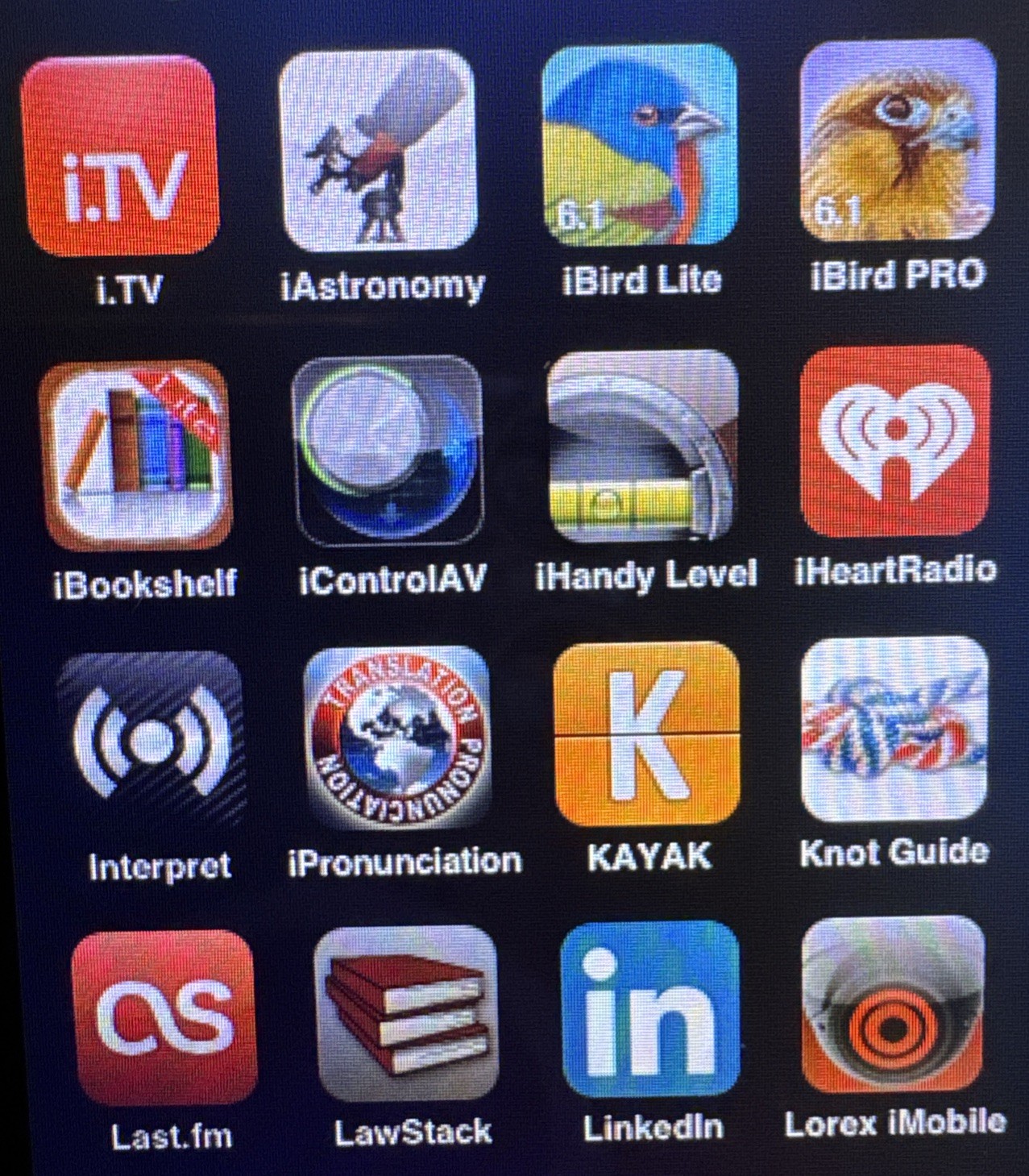Open the iHandy Level app
Viewport: 1029px width, 1176px height.
tap(642, 447)
